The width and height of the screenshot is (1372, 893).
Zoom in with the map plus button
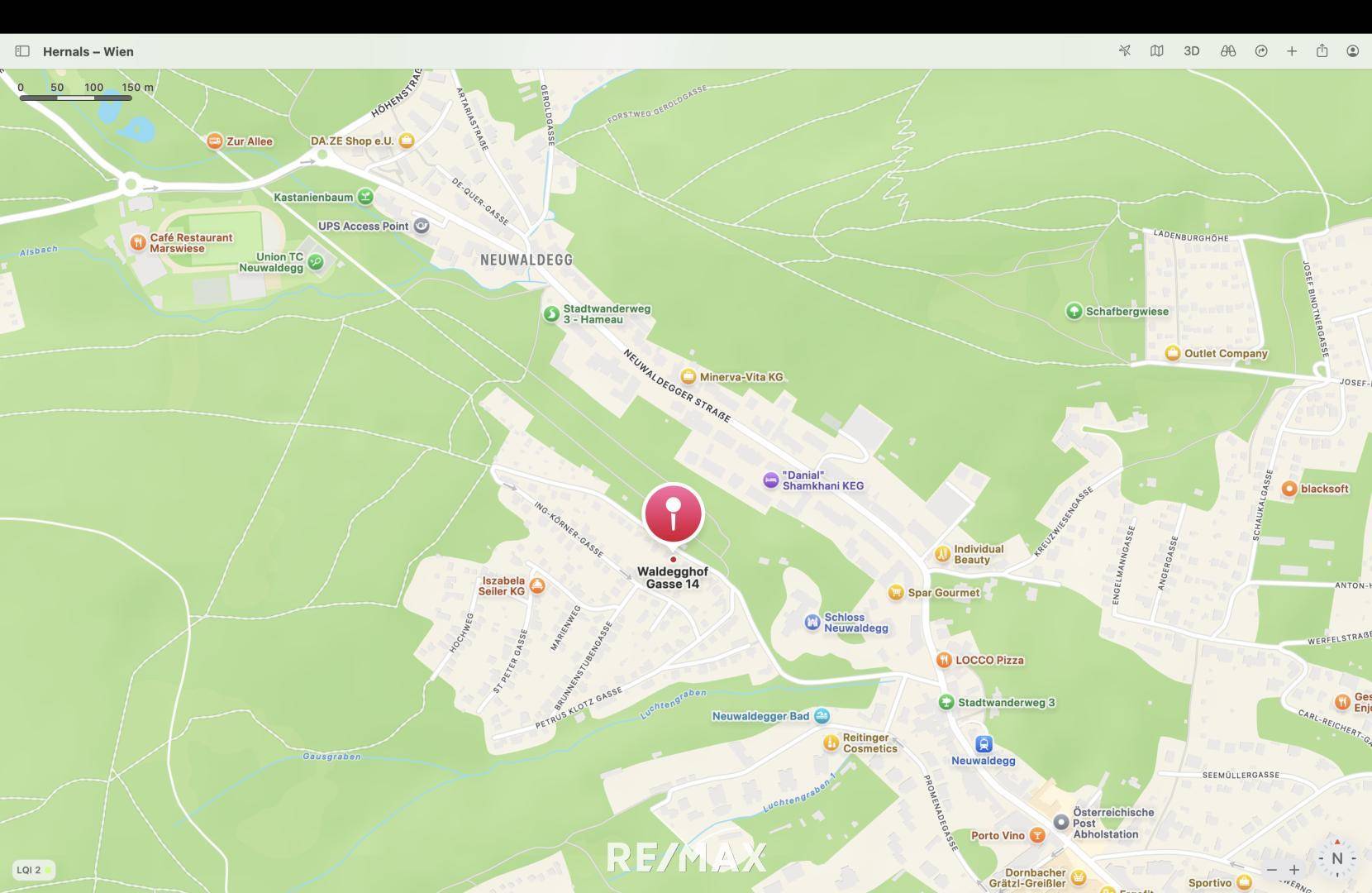1294,869
